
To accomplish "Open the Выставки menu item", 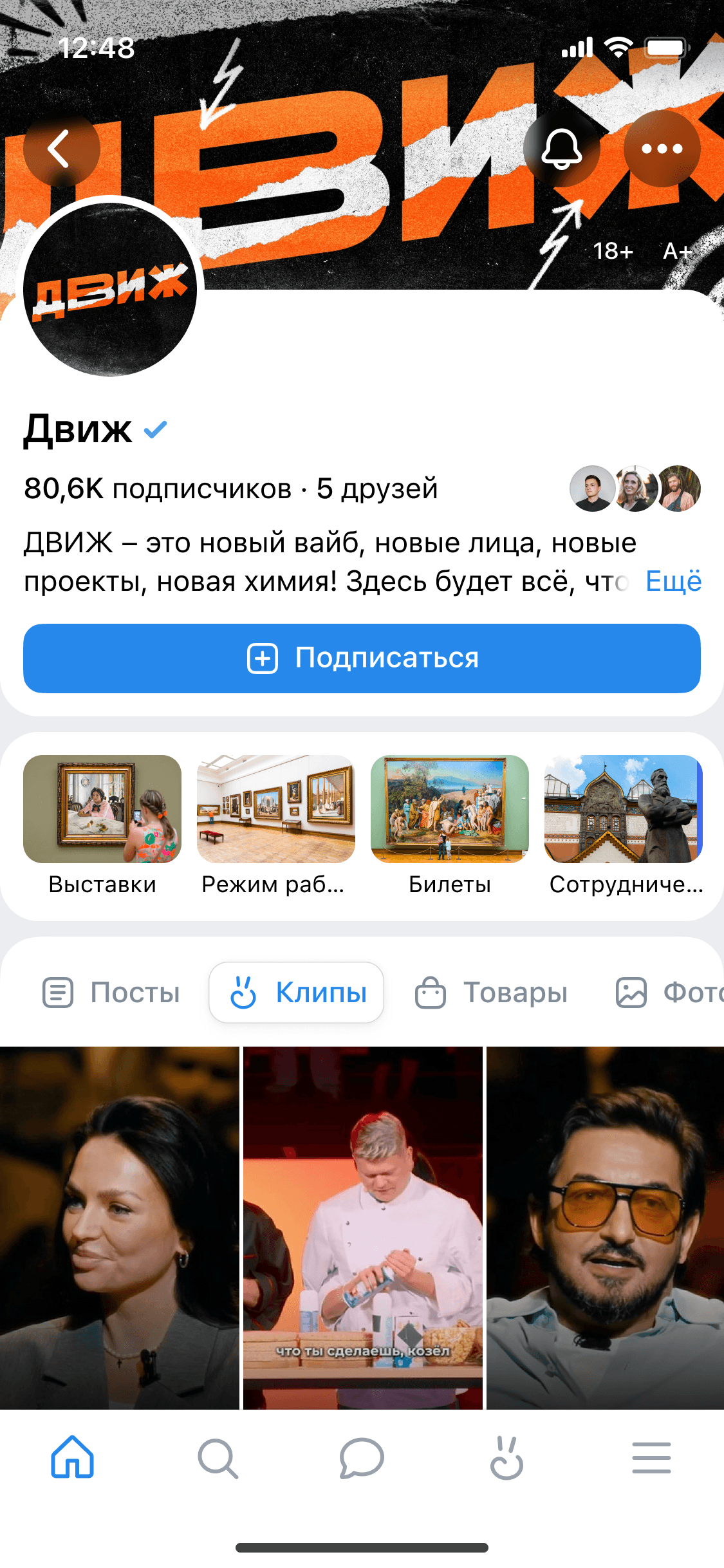I will (x=102, y=823).
